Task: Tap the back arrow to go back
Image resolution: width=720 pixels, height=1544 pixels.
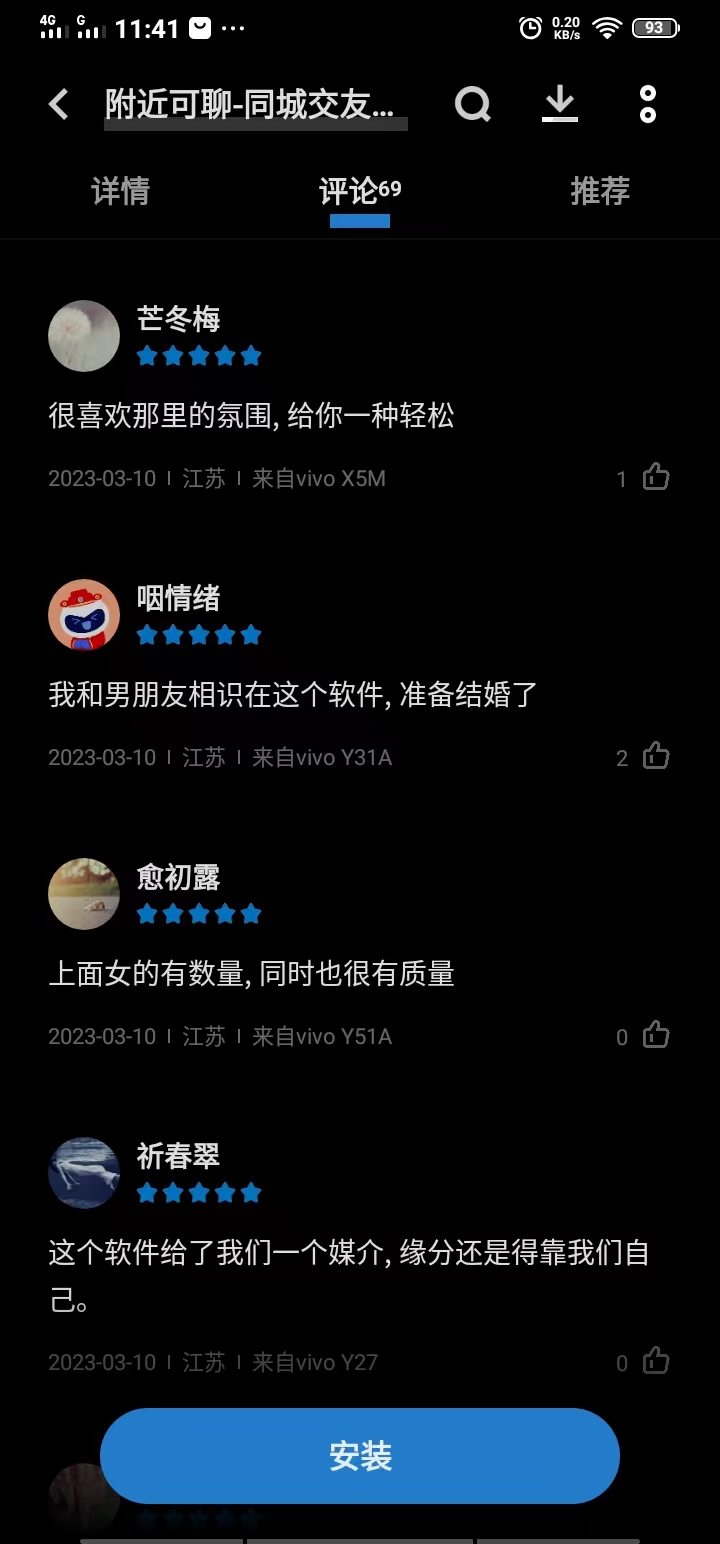Action: pos(57,103)
